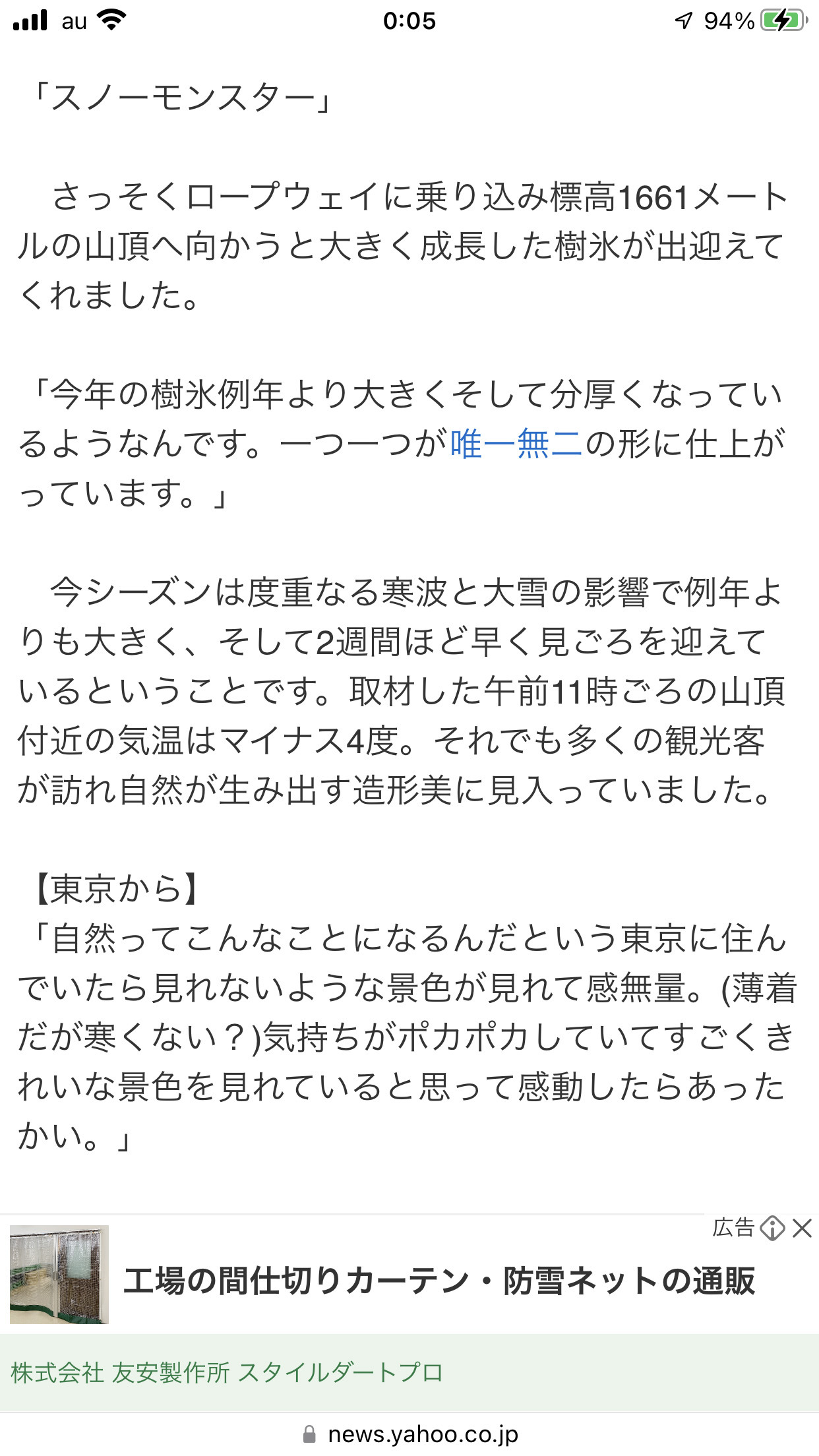This screenshot has height=1456, width=819.
Task: Open the ad info icon next to 広告
Action: point(772,1228)
